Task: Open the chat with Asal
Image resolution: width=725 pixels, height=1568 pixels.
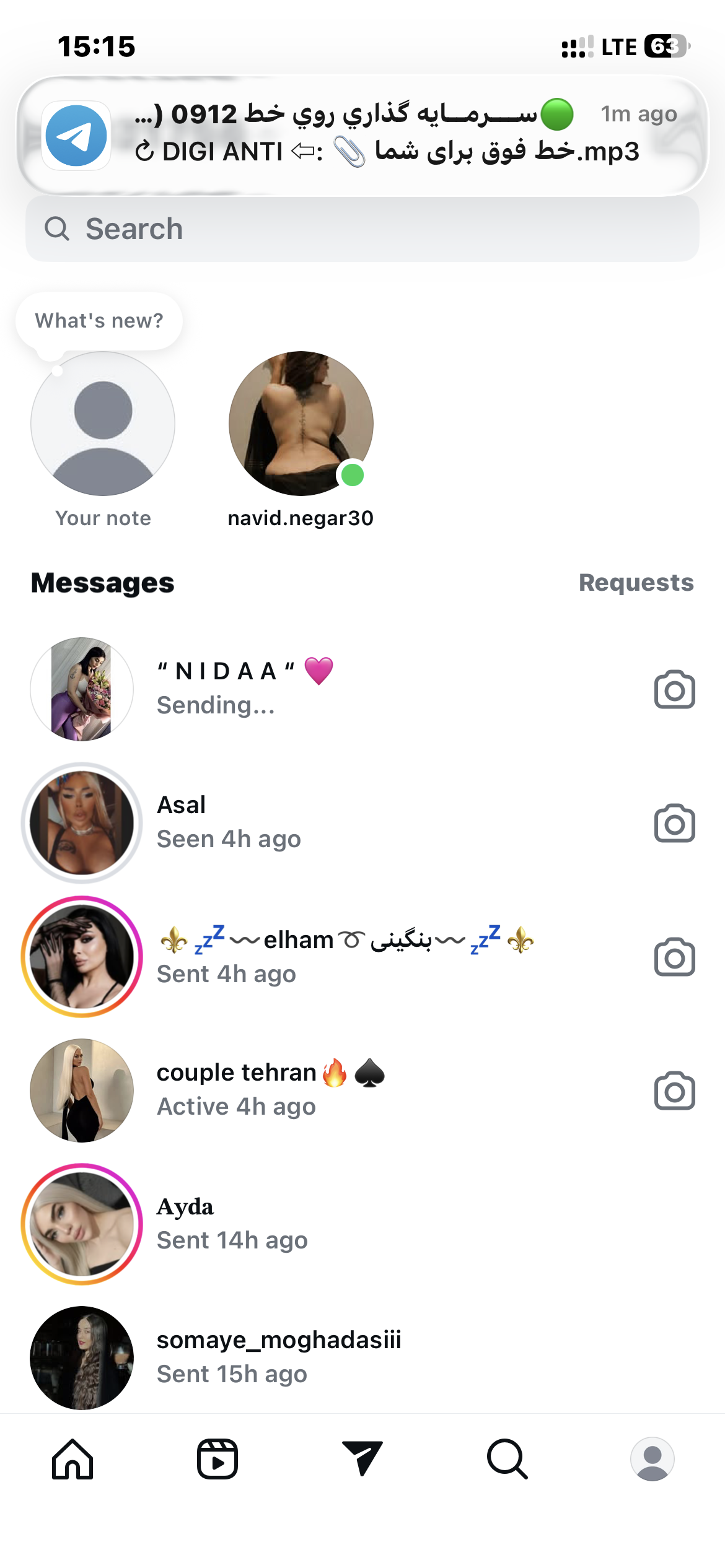Action: pos(310,822)
